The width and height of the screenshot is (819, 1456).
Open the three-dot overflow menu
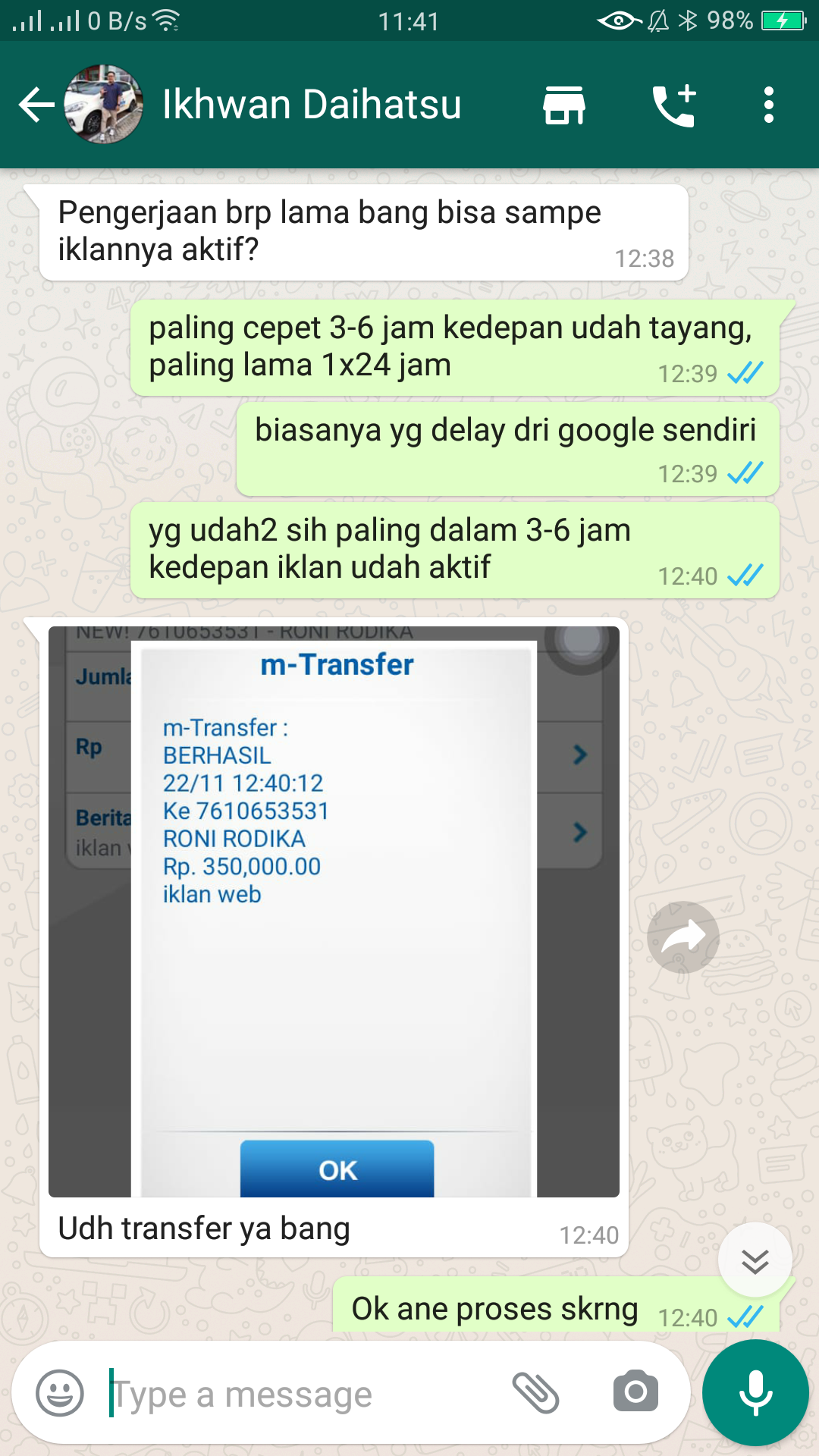[x=769, y=105]
